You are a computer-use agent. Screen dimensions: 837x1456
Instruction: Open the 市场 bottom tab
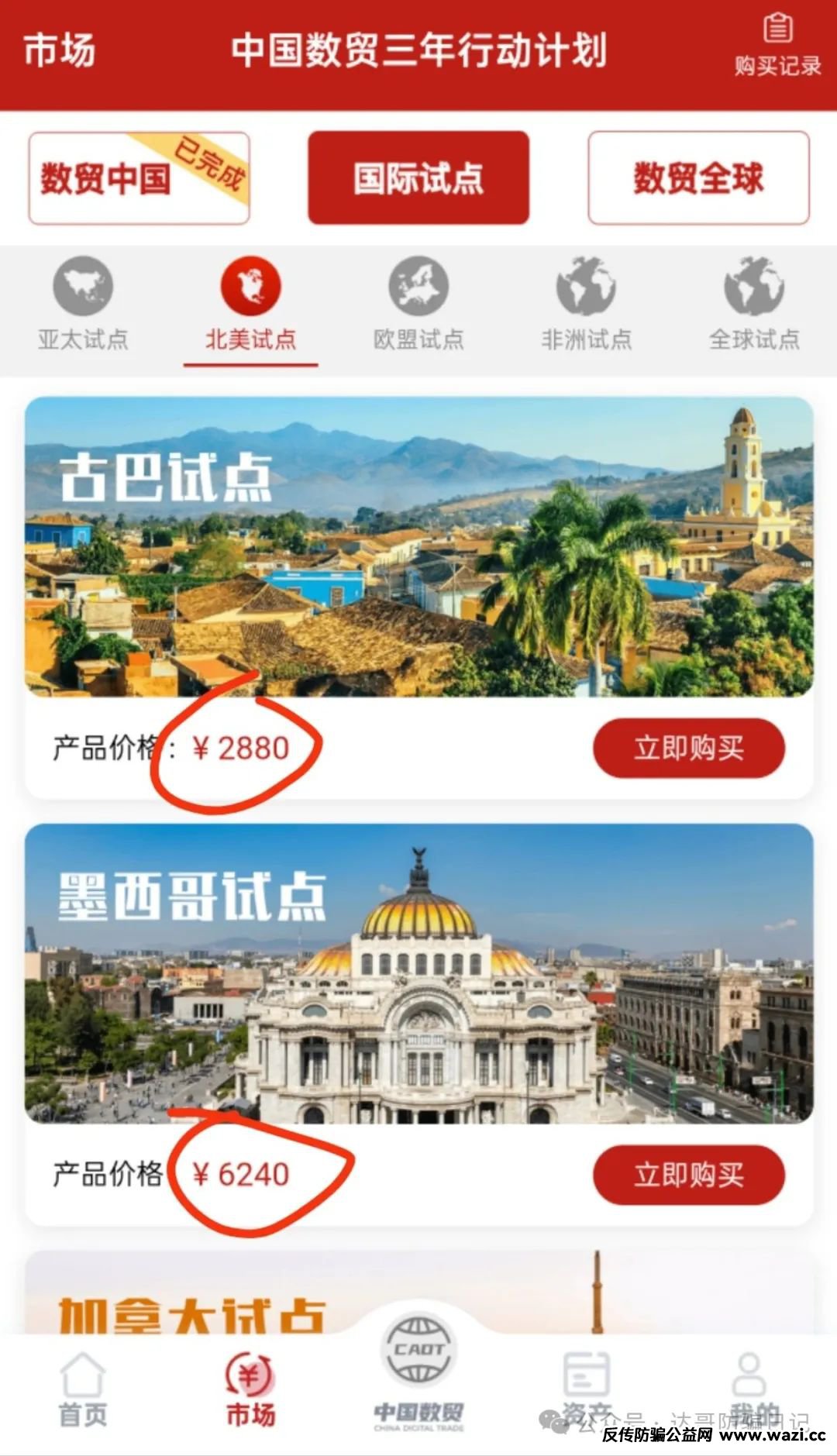(250, 1392)
